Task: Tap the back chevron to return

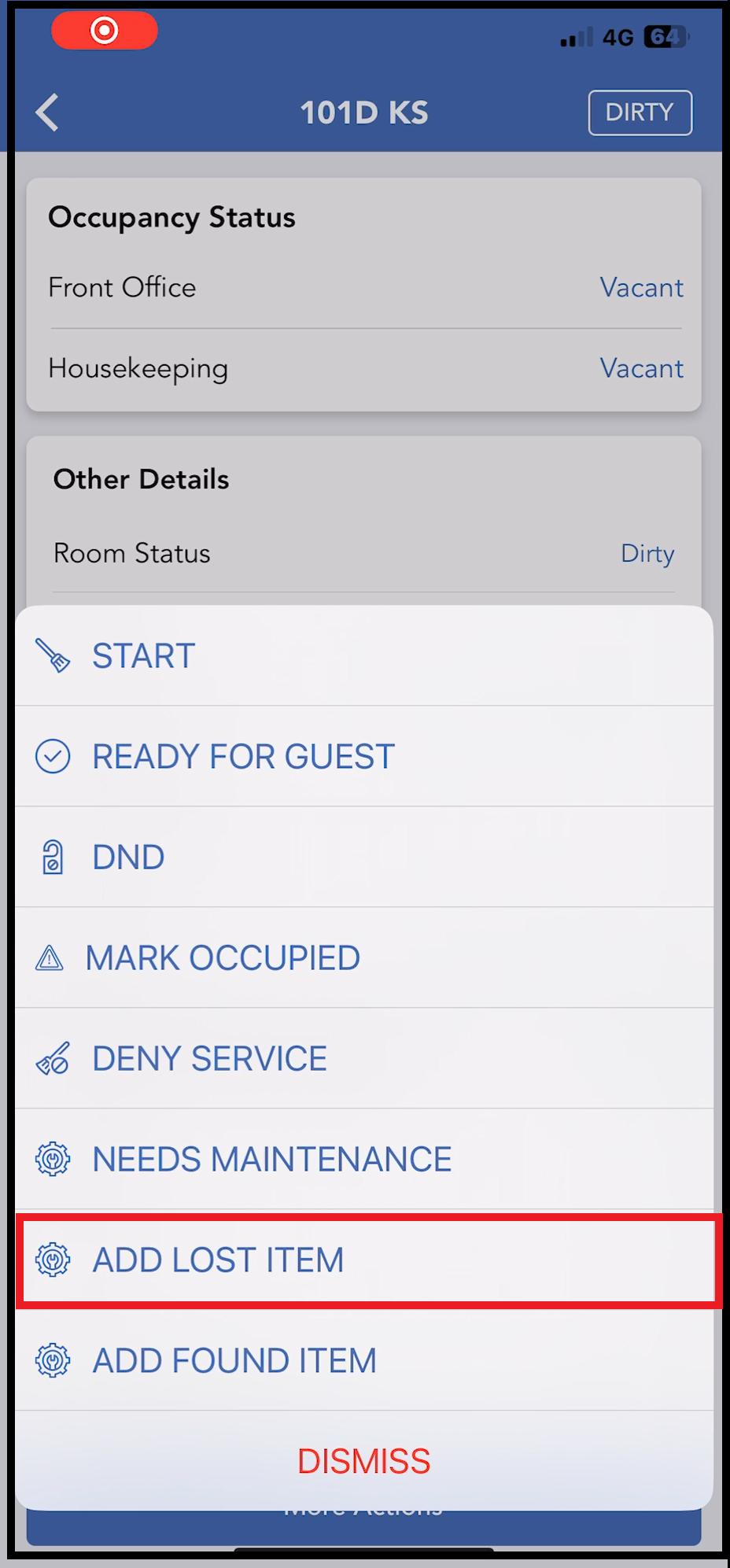Action: [47, 112]
